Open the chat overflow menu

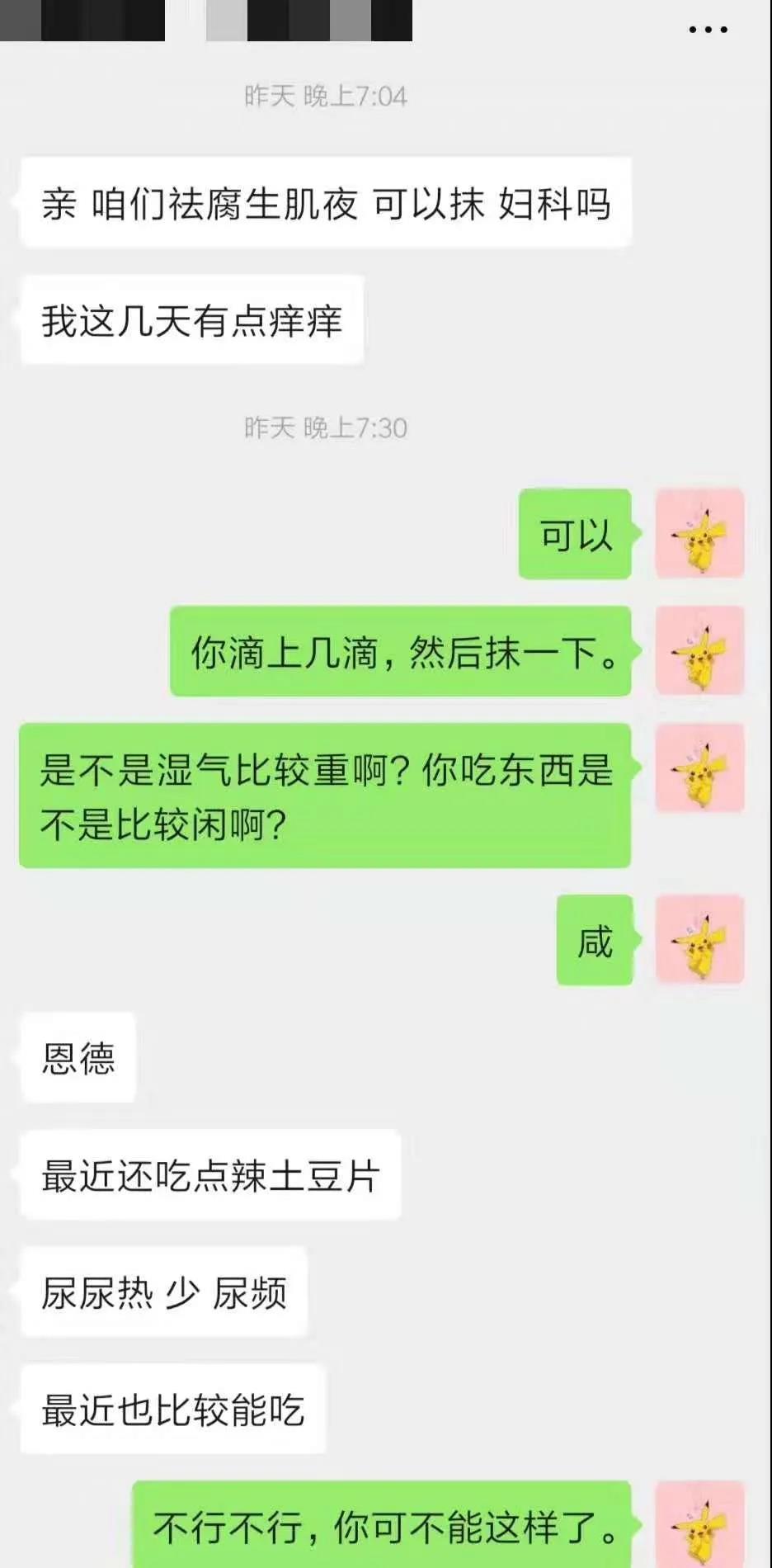pos(708,30)
